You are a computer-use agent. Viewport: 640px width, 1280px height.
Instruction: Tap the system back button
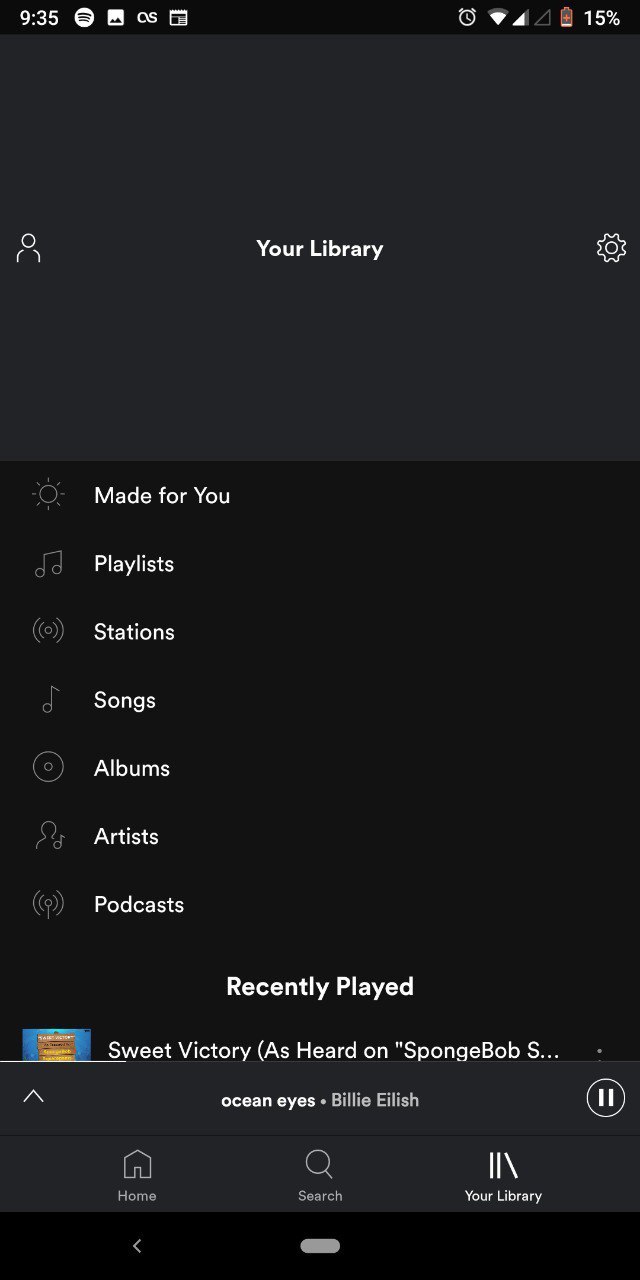click(137, 1246)
